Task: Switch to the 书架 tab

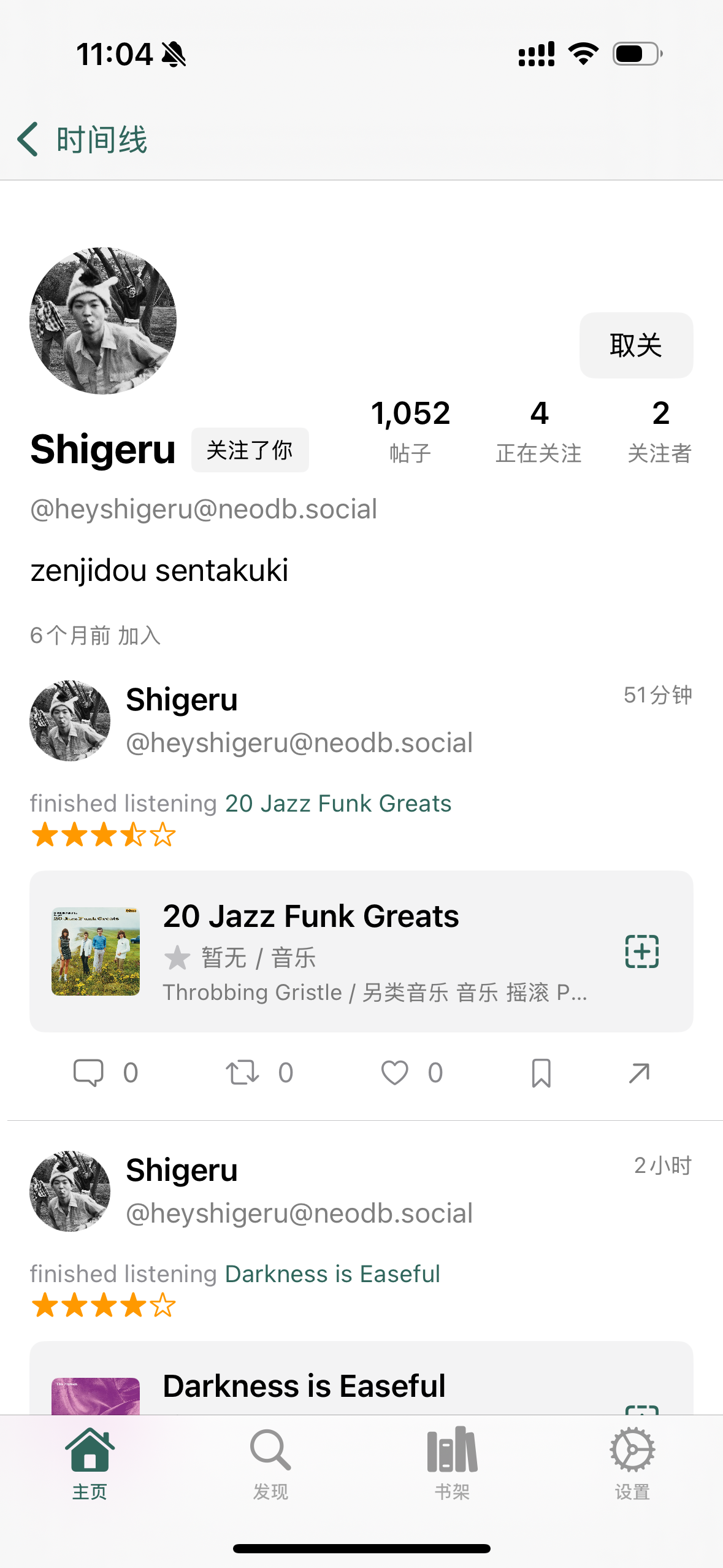Action: [x=452, y=1463]
